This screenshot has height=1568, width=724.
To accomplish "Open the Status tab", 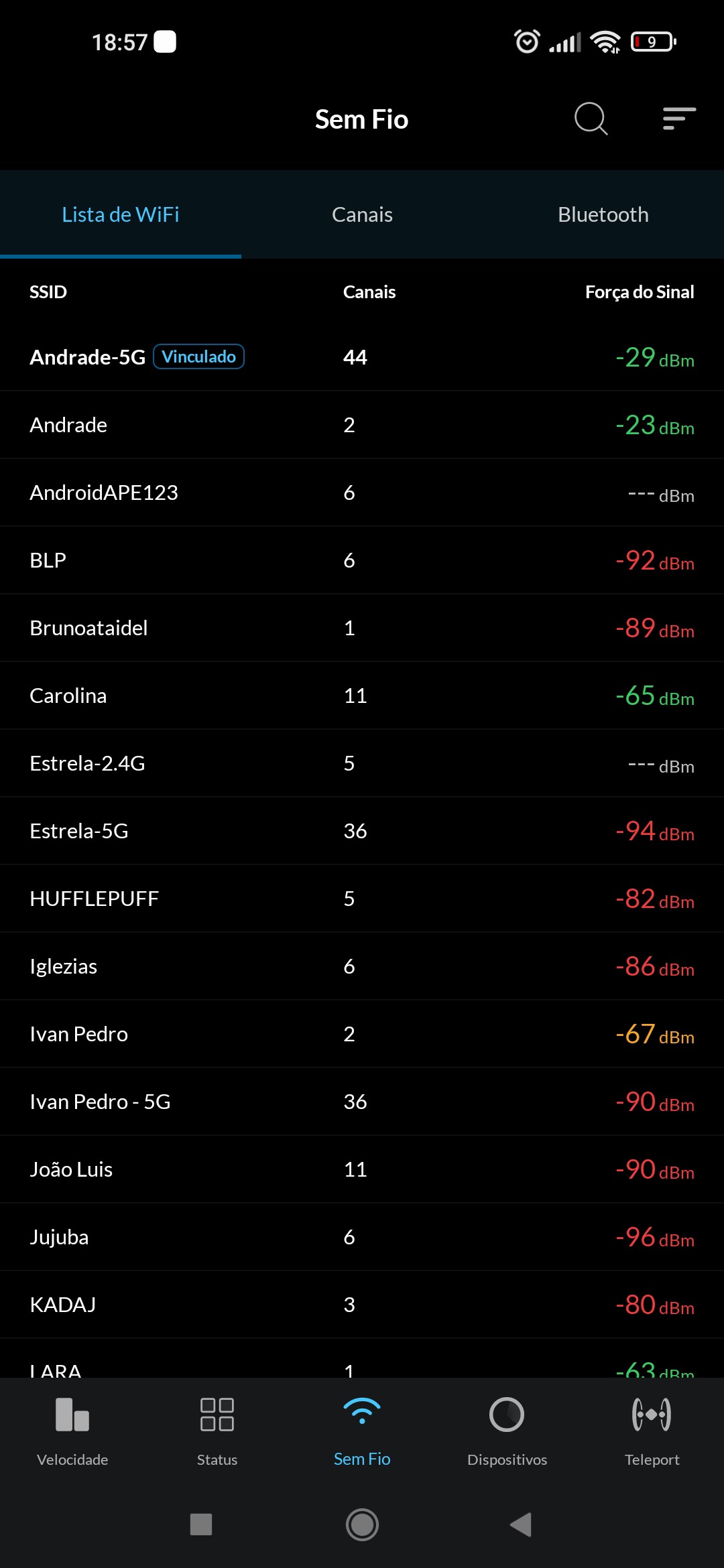I will click(x=217, y=1431).
